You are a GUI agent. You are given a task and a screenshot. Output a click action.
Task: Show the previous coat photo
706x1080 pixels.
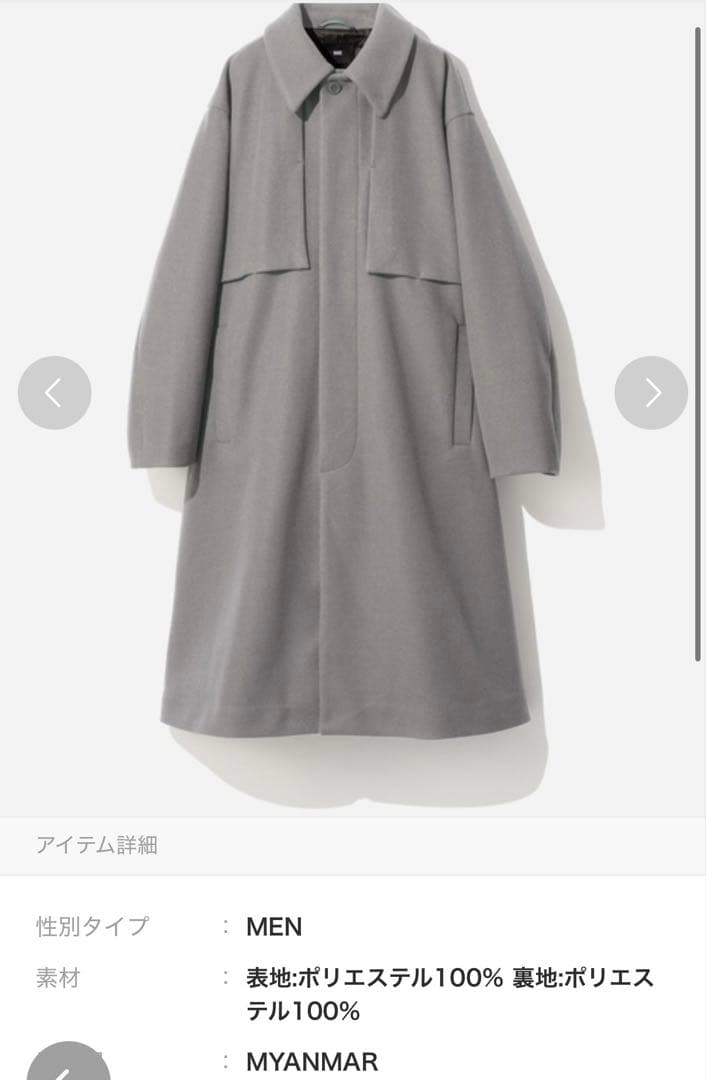(54, 393)
